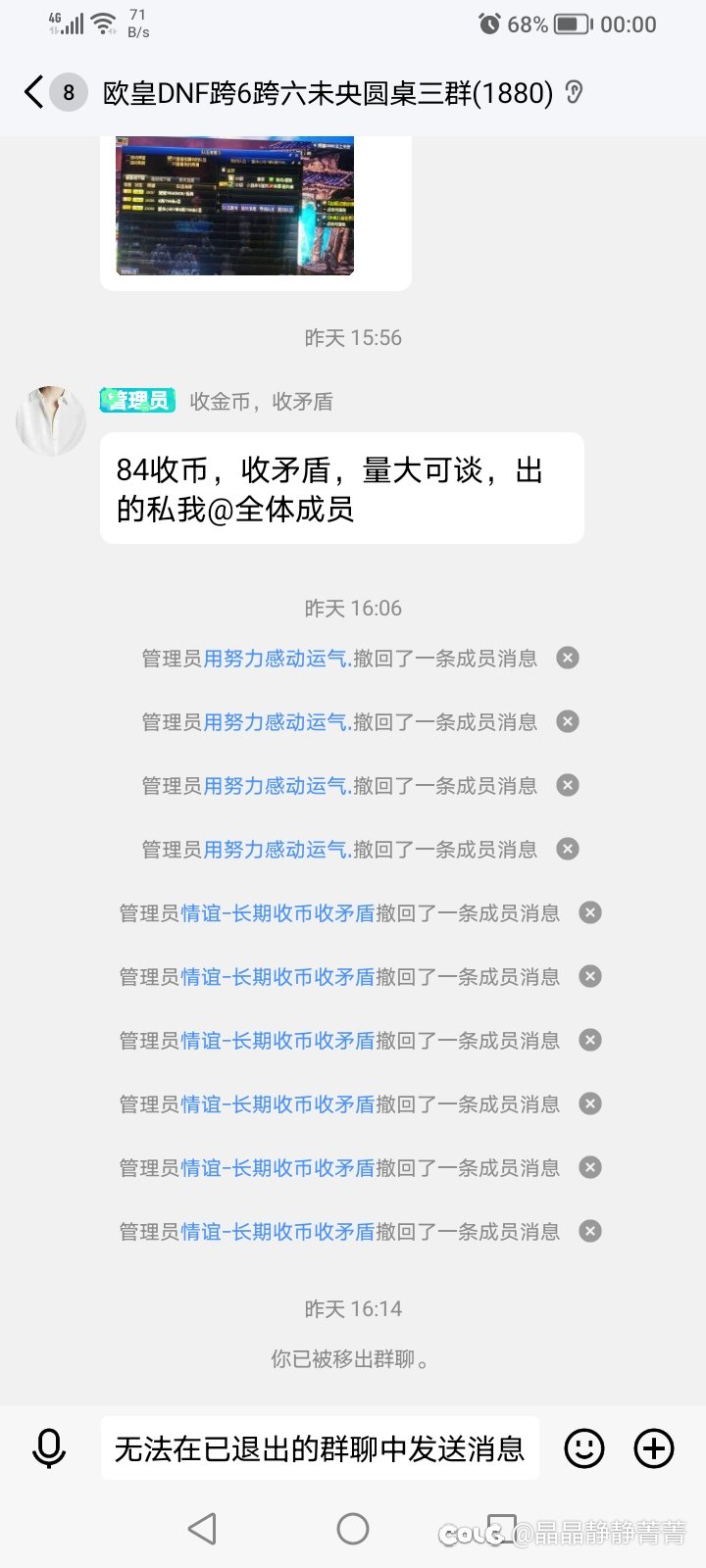Image resolution: width=706 pixels, height=1568 pixels.
Task: Go to the home screen
Action: (353, 1528)
